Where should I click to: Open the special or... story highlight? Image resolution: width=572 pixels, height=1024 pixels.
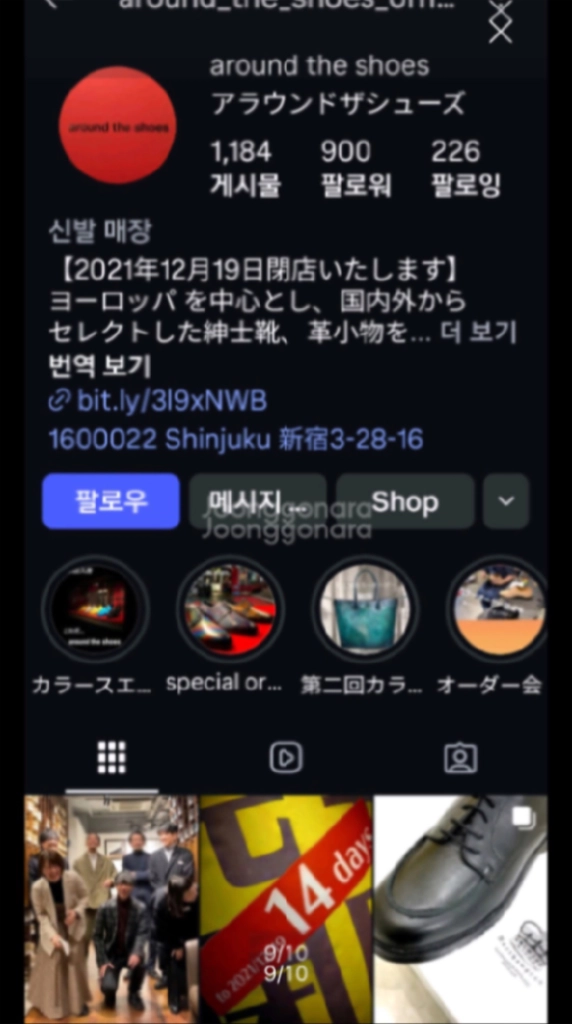[230, 609]
